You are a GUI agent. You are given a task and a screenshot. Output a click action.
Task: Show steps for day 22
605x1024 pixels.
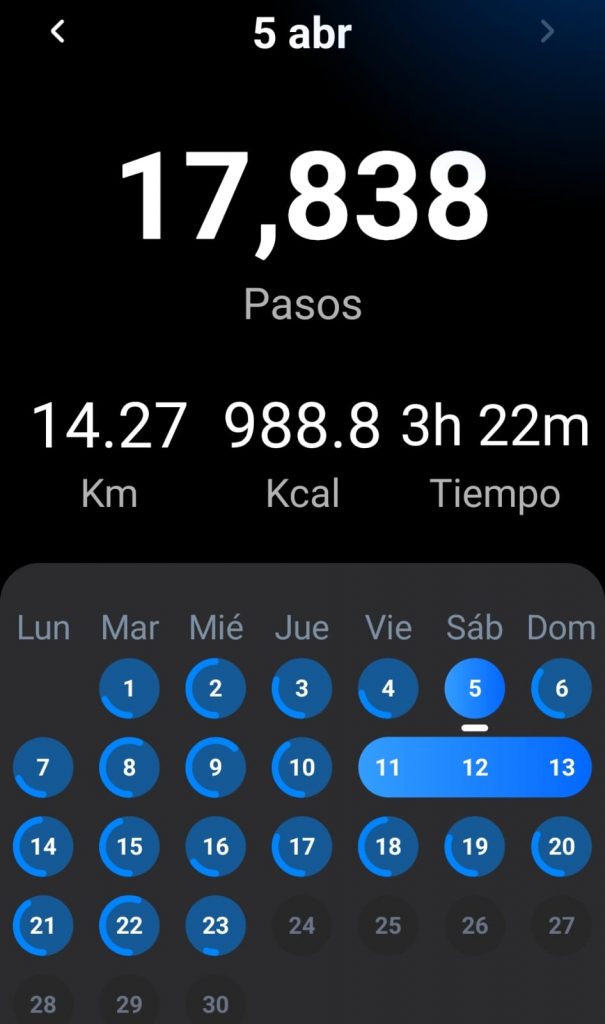[x=129, y=925]
